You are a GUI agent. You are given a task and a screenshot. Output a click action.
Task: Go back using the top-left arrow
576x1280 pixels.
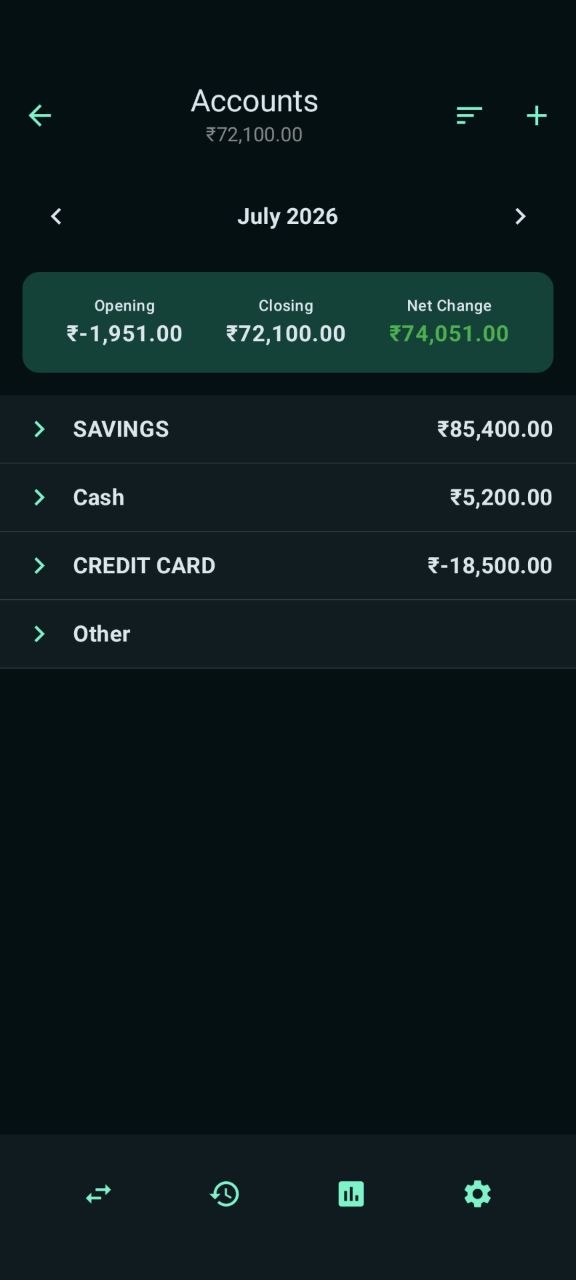tap(40, 116)
